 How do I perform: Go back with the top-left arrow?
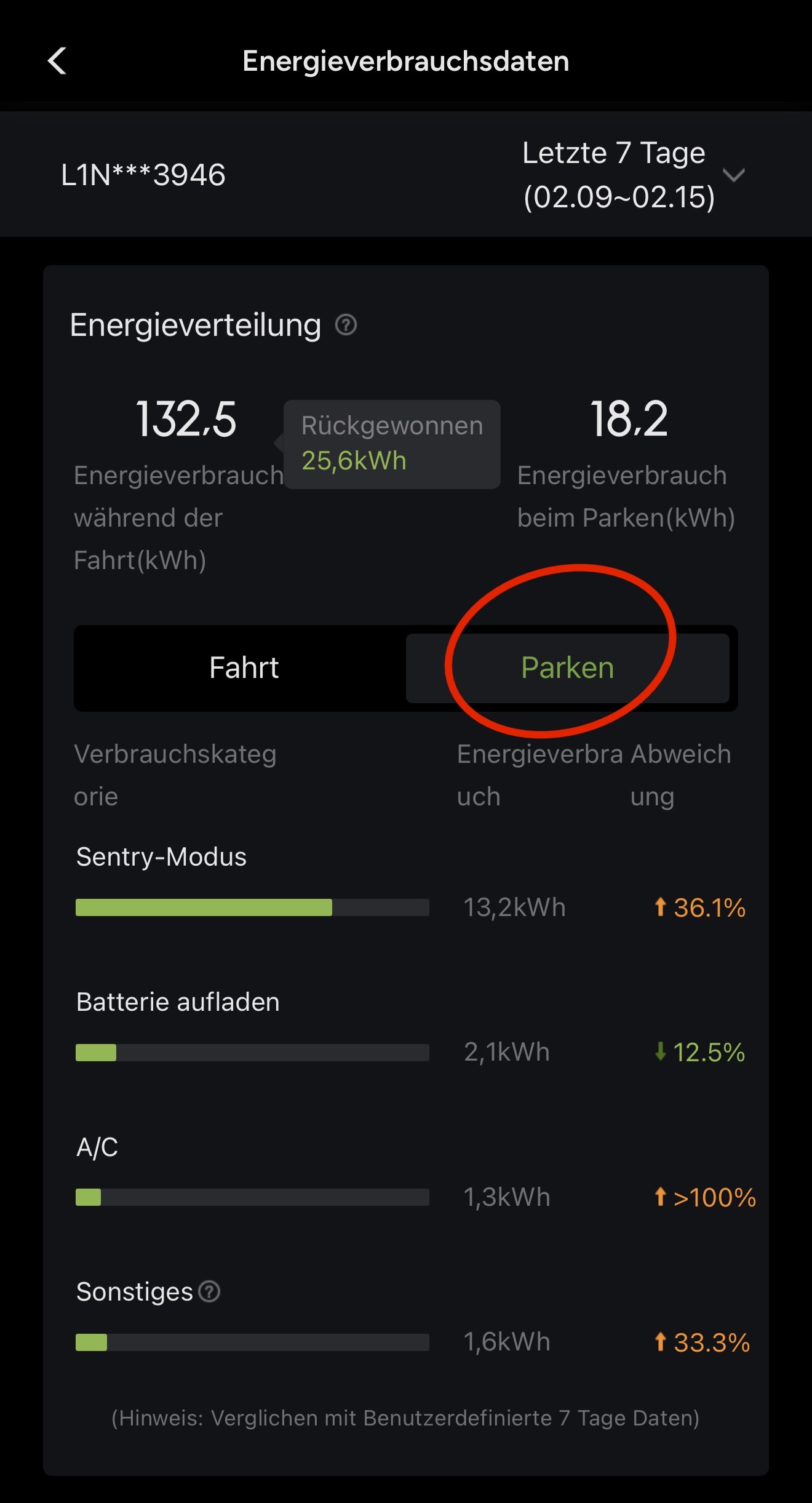click(57, 61)
